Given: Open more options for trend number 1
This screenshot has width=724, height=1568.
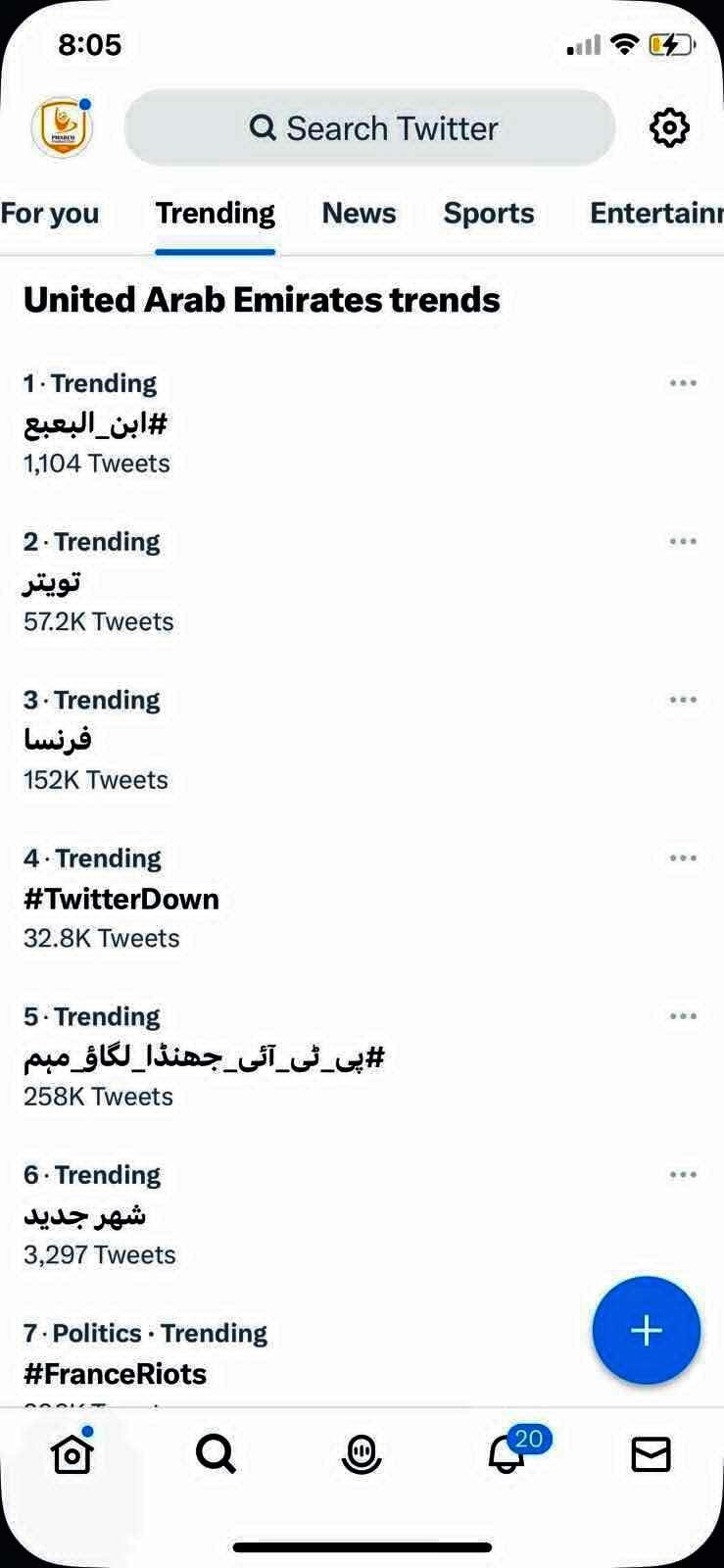Looking at the screenshot, I should click(683, 382).
